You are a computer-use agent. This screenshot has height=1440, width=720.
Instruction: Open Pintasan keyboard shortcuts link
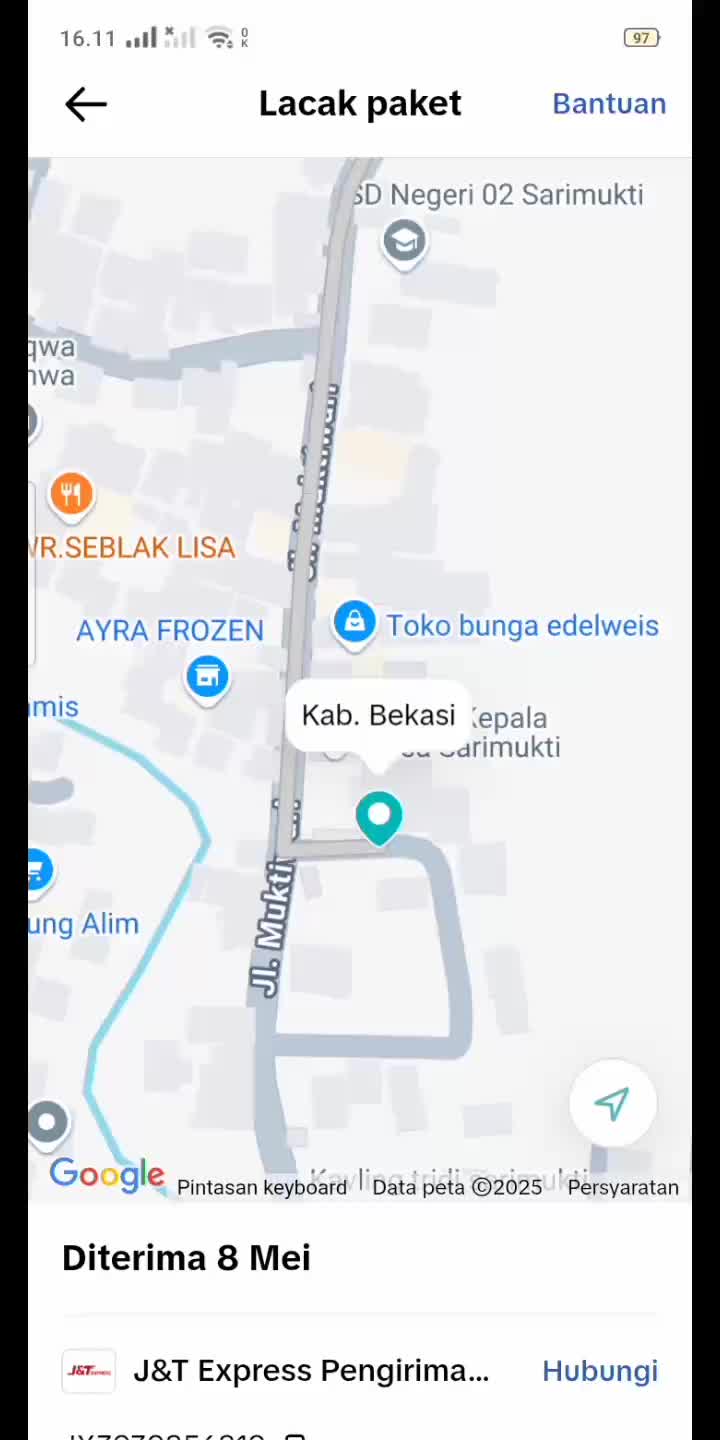(262, 1188)
